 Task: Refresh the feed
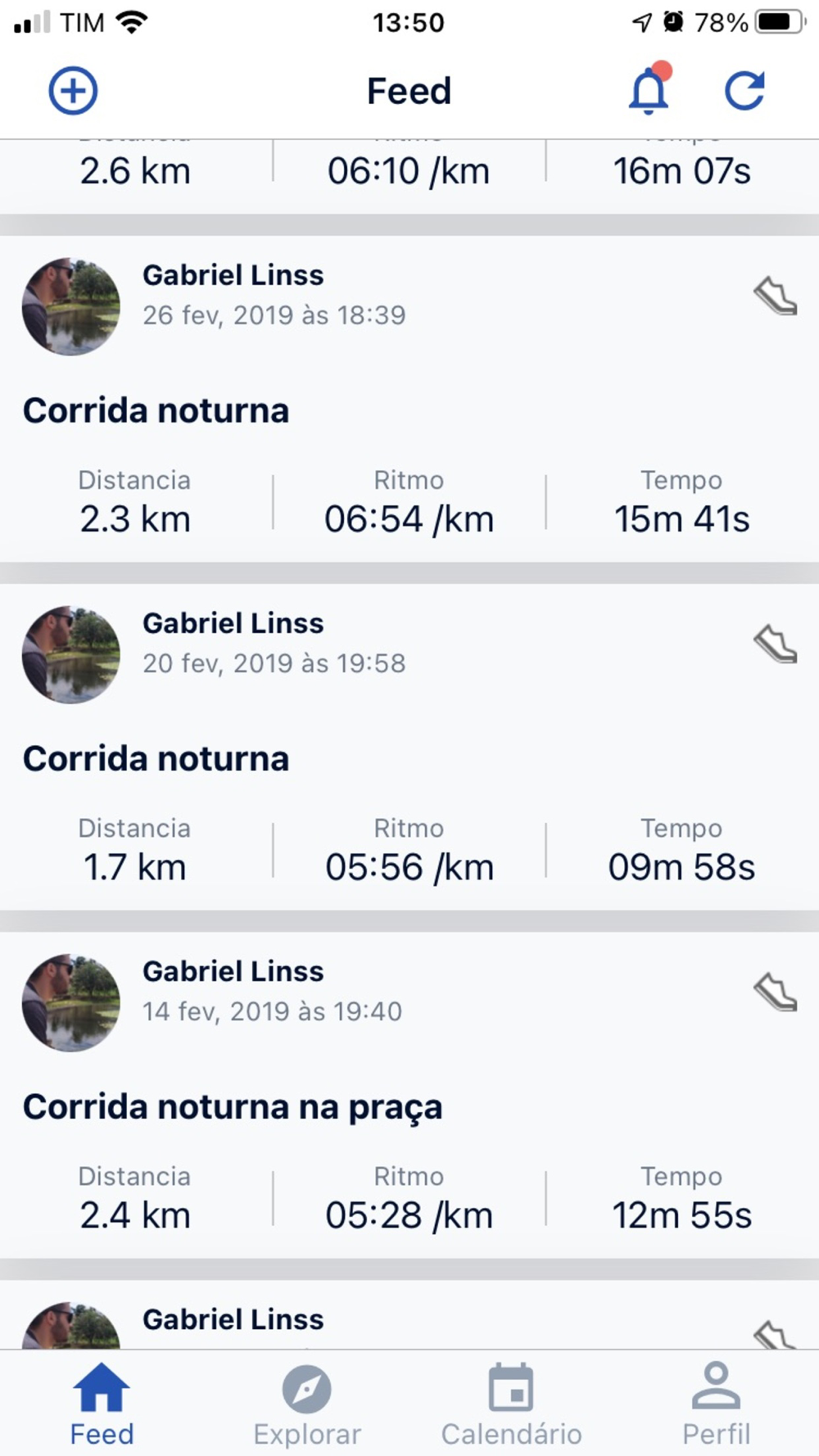(x=744, y=91)
